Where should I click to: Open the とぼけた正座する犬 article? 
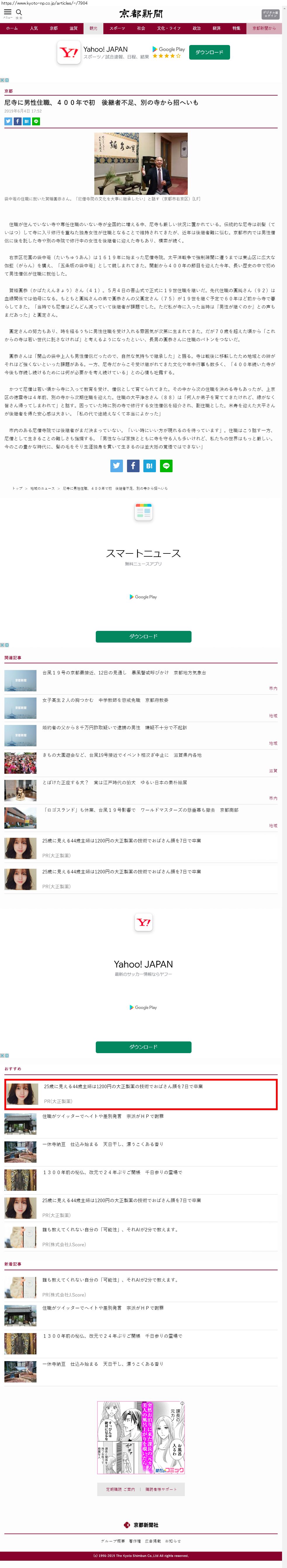(x=114, y=782)
